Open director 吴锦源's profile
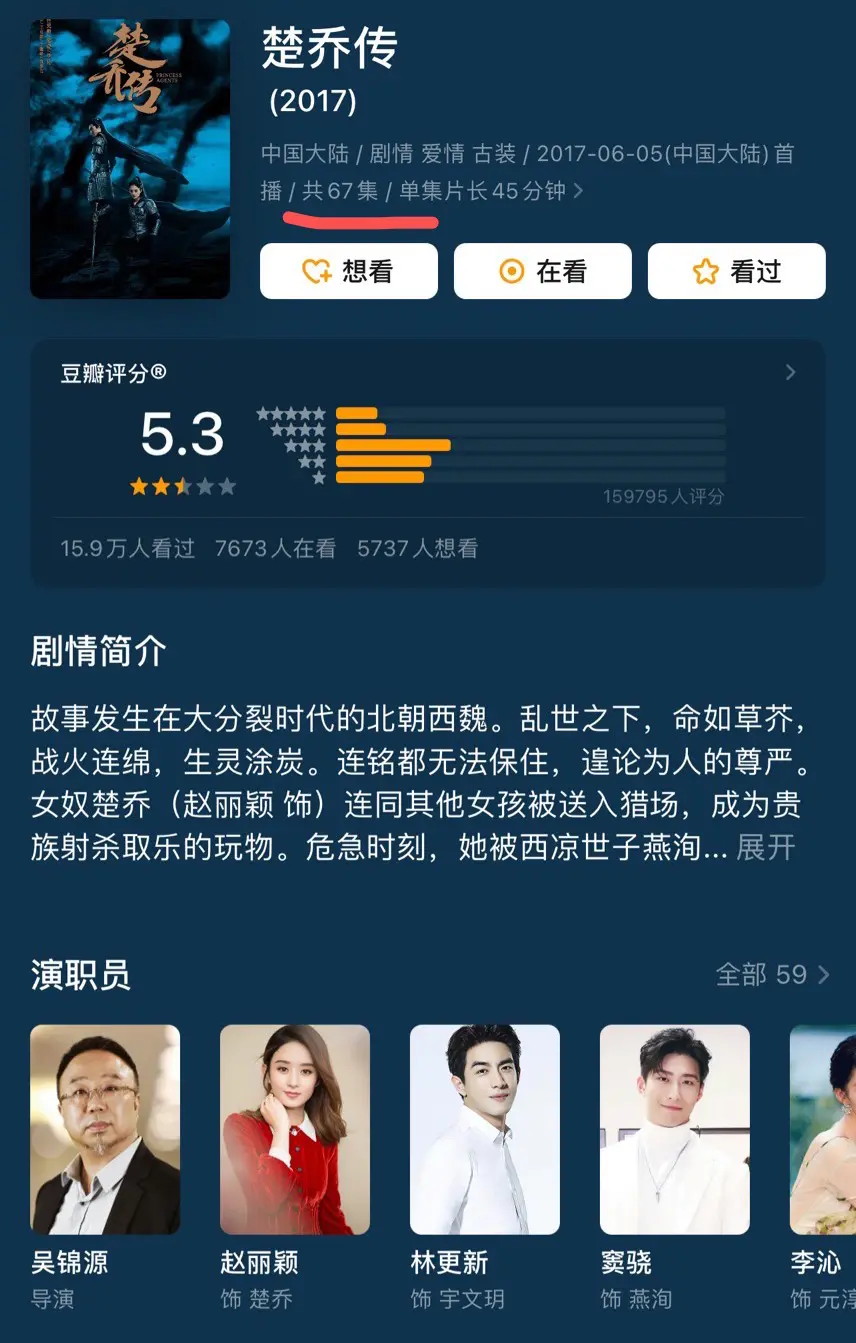The height and width of the screenshot is (1343, 856). tap(105, 1130)
